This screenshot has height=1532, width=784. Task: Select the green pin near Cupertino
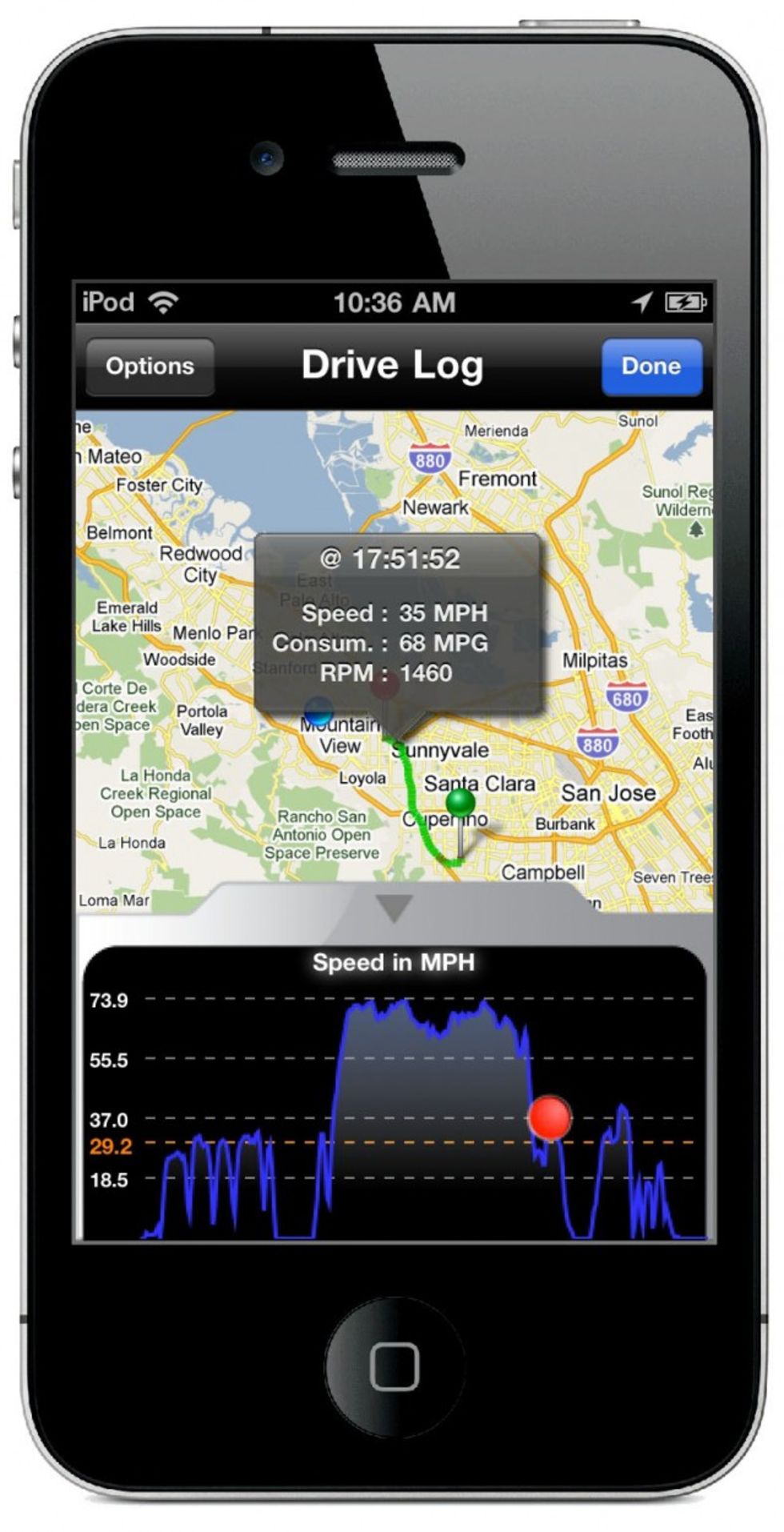pos(460,802)
